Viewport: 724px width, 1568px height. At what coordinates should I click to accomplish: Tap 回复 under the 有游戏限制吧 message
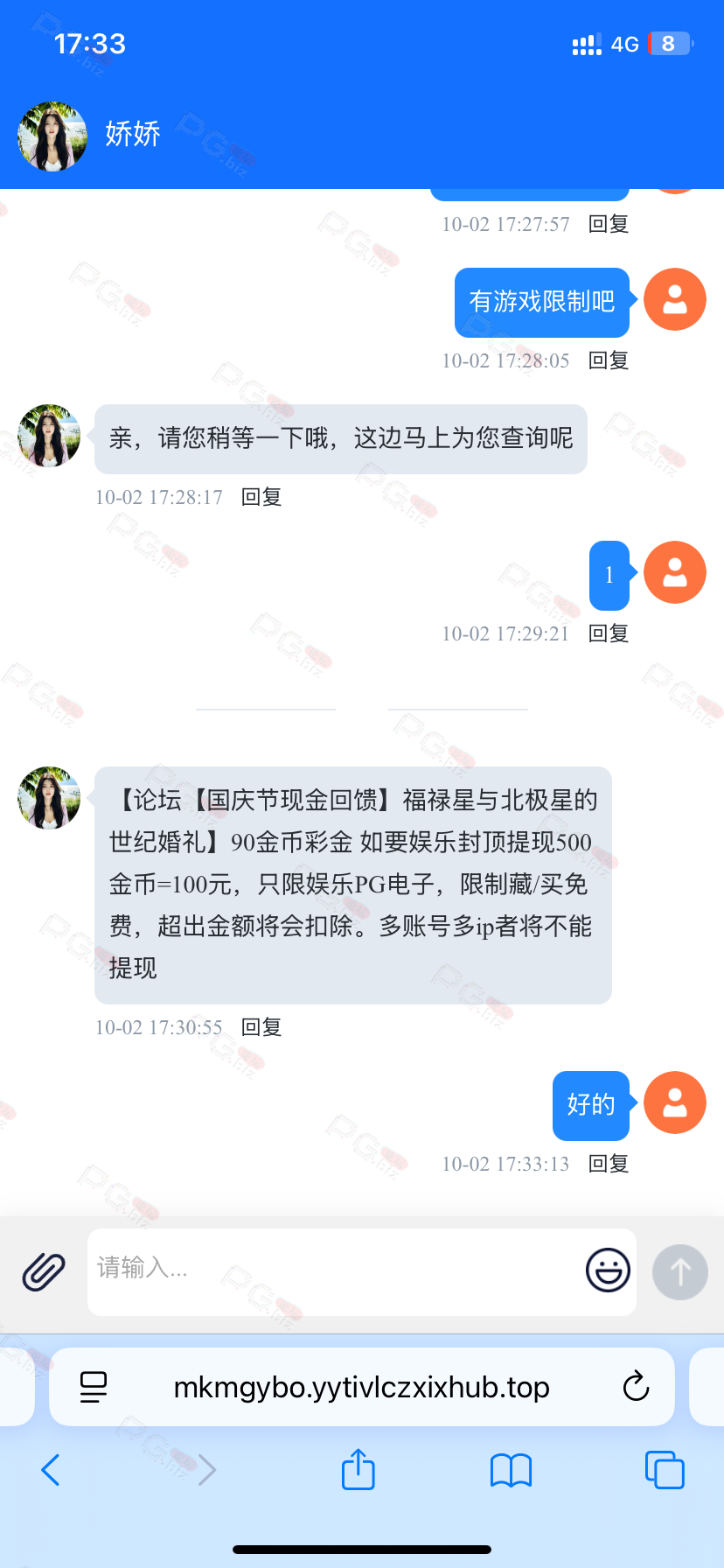(x=609, y=360)
